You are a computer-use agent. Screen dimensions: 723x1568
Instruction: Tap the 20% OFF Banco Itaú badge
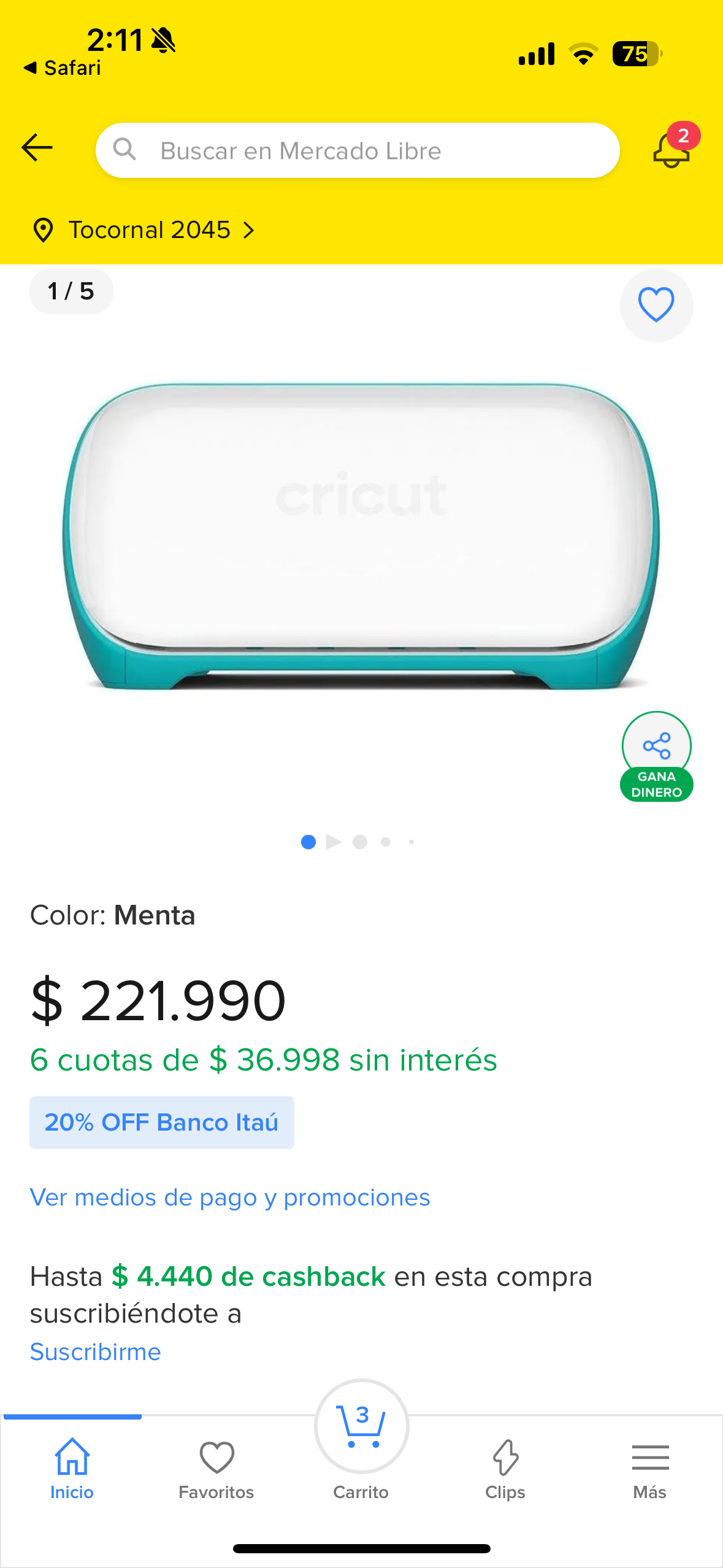click(x=161, y=1122)
